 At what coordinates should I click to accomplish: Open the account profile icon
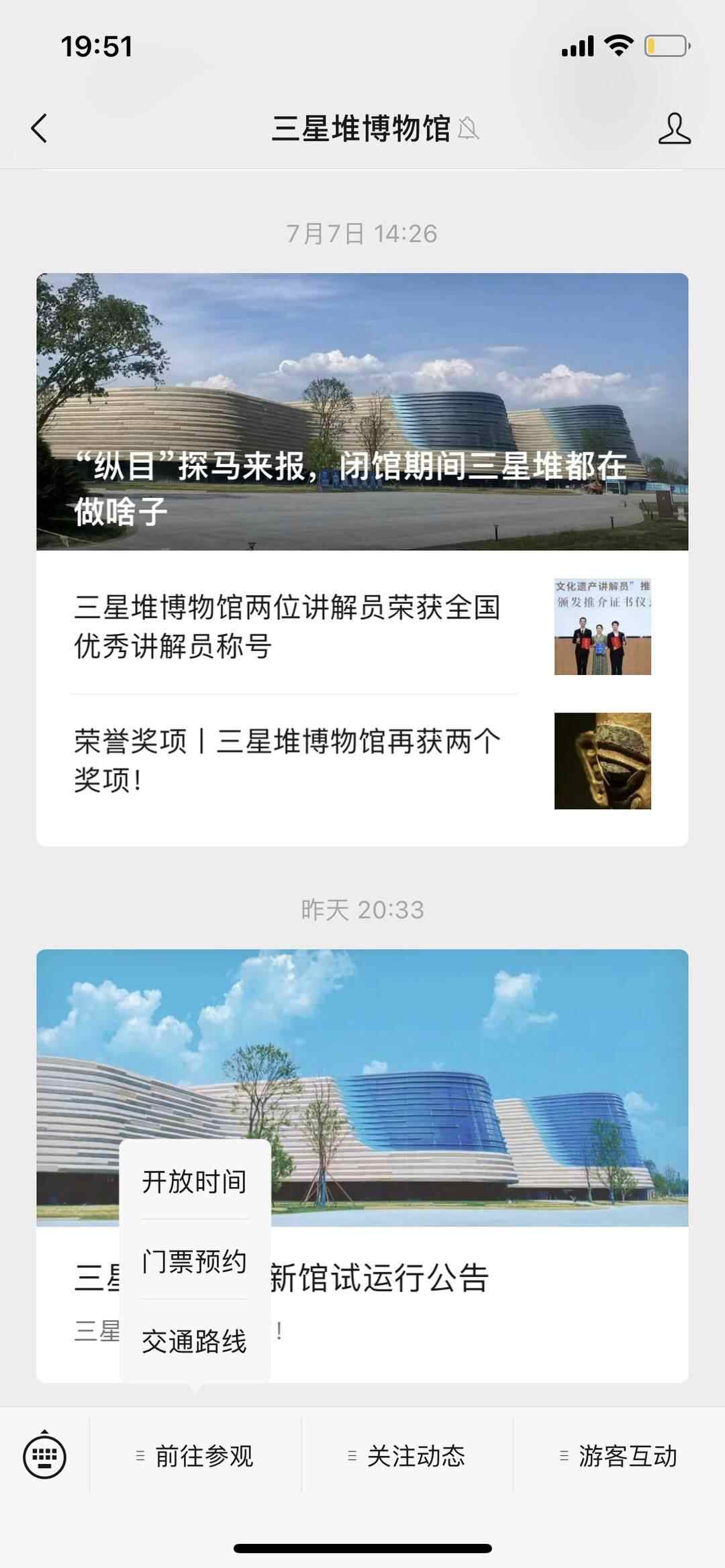point(674,128)
